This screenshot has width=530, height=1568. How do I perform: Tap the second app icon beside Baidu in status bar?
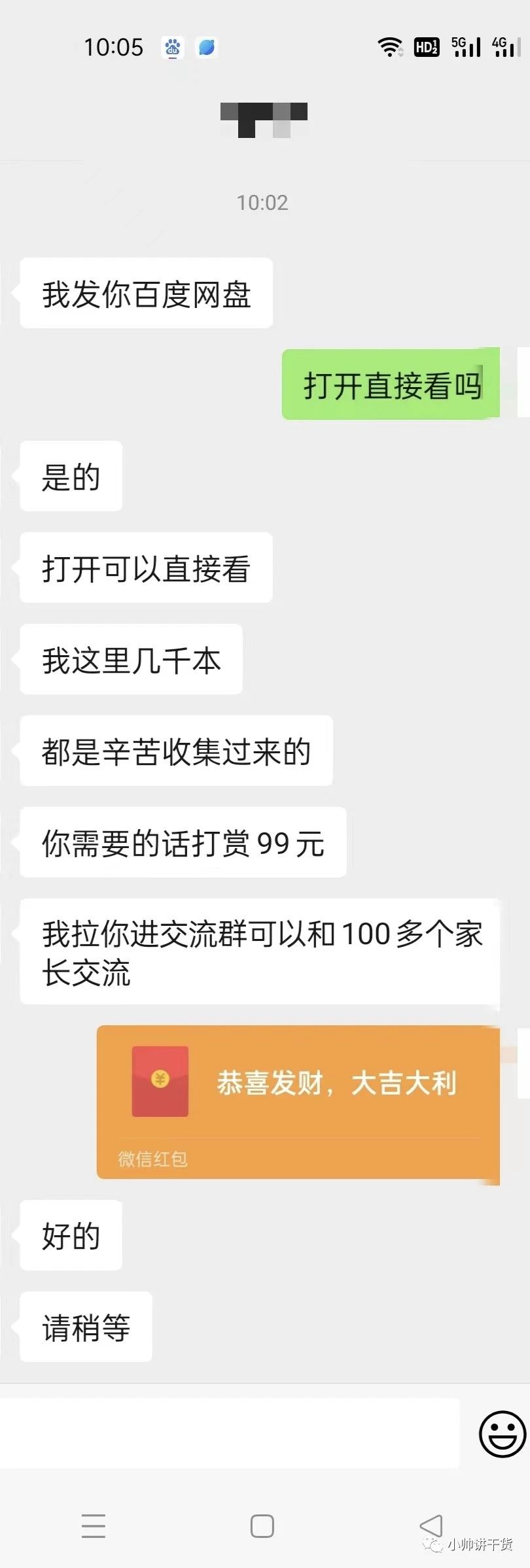(207, 47)
